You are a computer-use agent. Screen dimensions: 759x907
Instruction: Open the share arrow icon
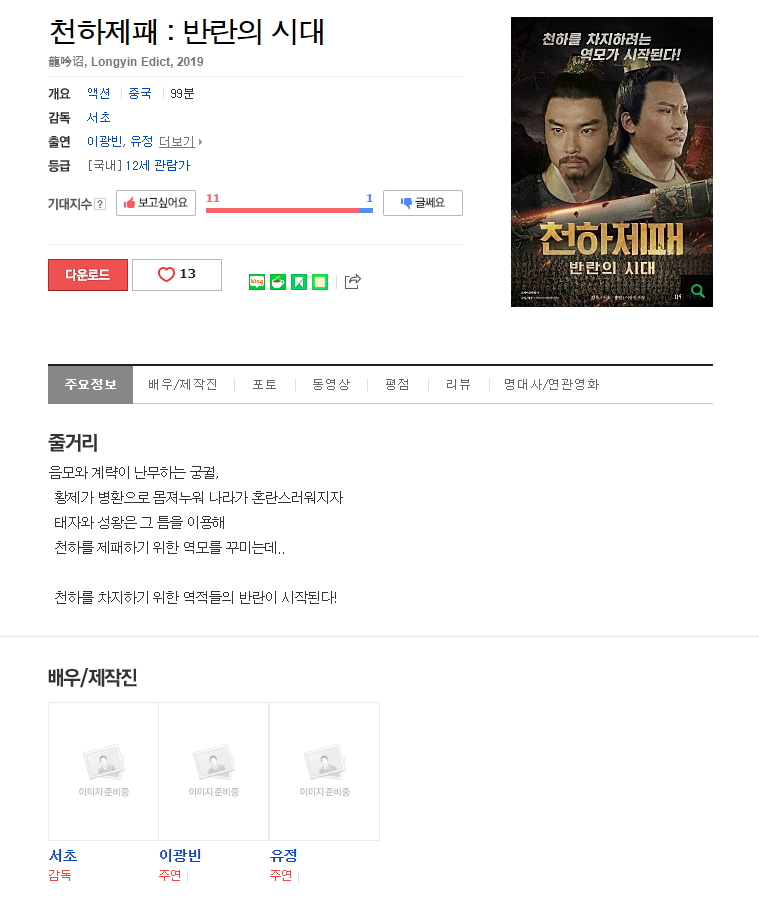click(352, 282)
